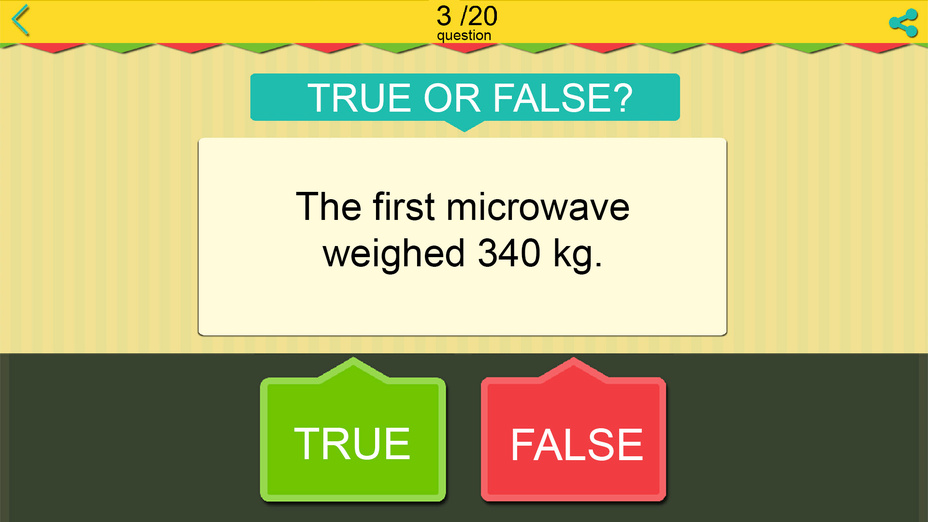
Task: Share this quiz question
Action: [x=903, y=22]
